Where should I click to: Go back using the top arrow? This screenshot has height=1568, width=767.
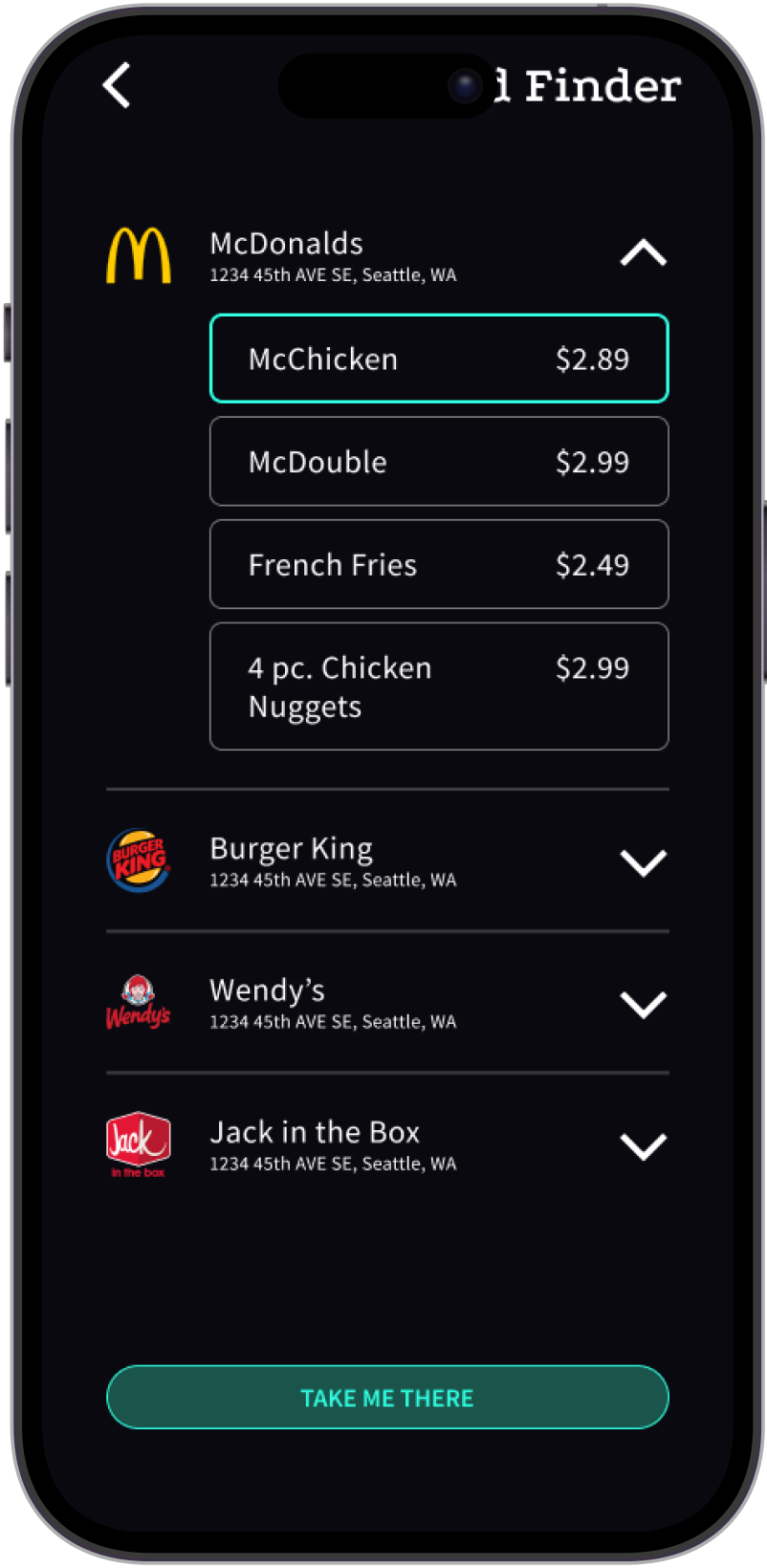pos(117,86)
